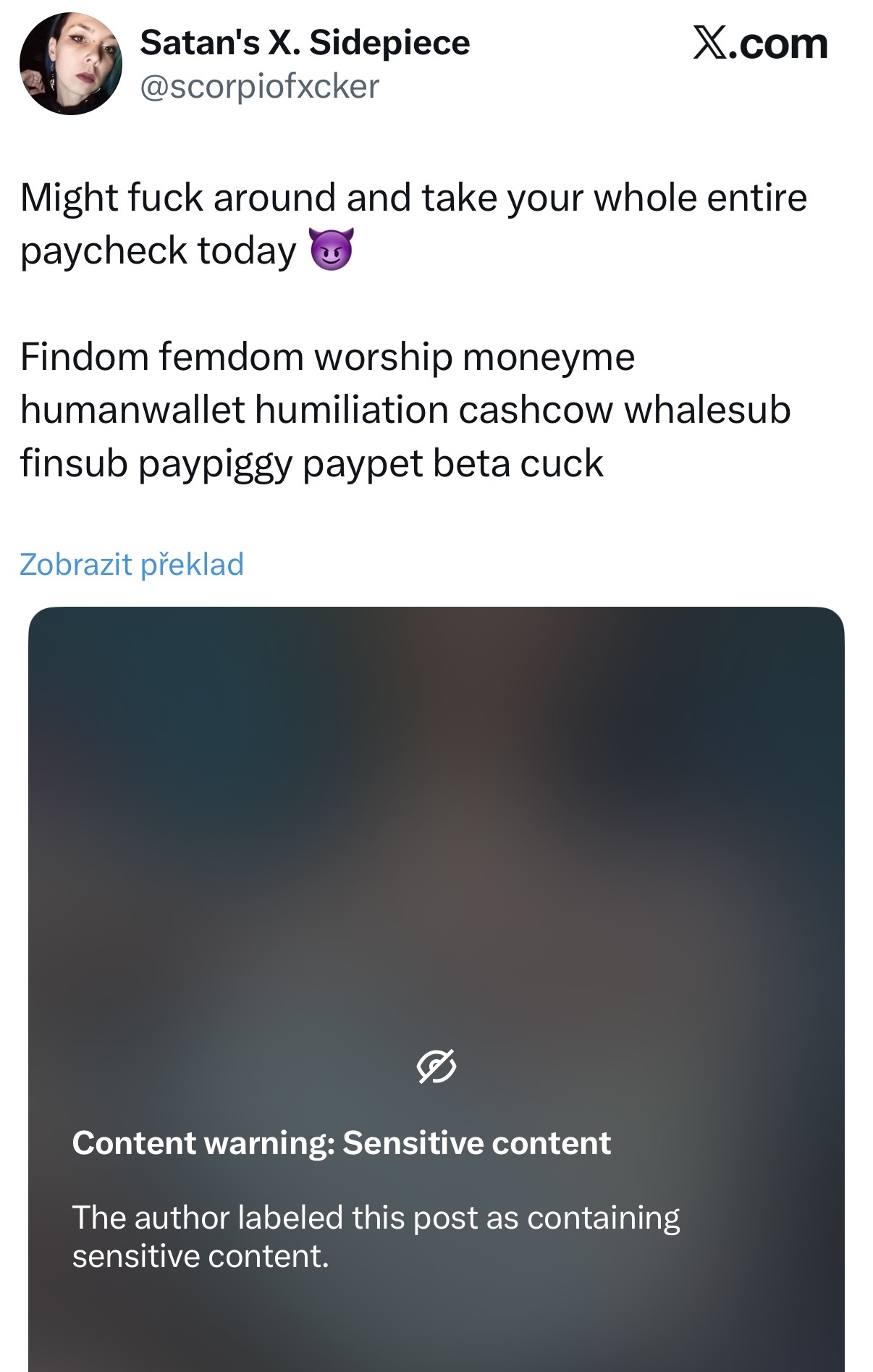The image size is (873, 1372).
Task: Open the @scorpiofxcker profile handle
Action: tap(259, 87)
